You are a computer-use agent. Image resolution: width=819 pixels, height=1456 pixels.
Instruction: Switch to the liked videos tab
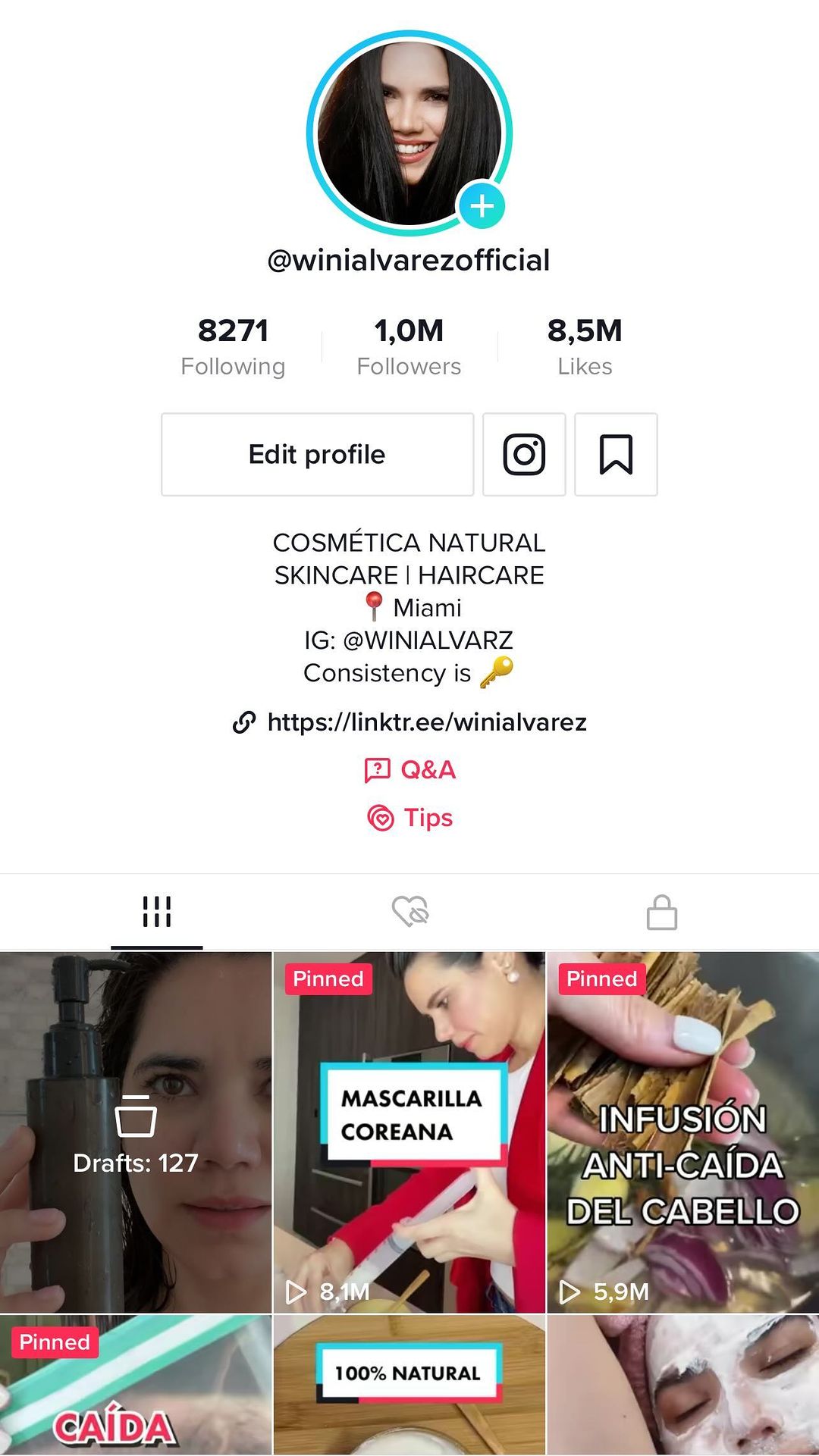pos(410,912)
